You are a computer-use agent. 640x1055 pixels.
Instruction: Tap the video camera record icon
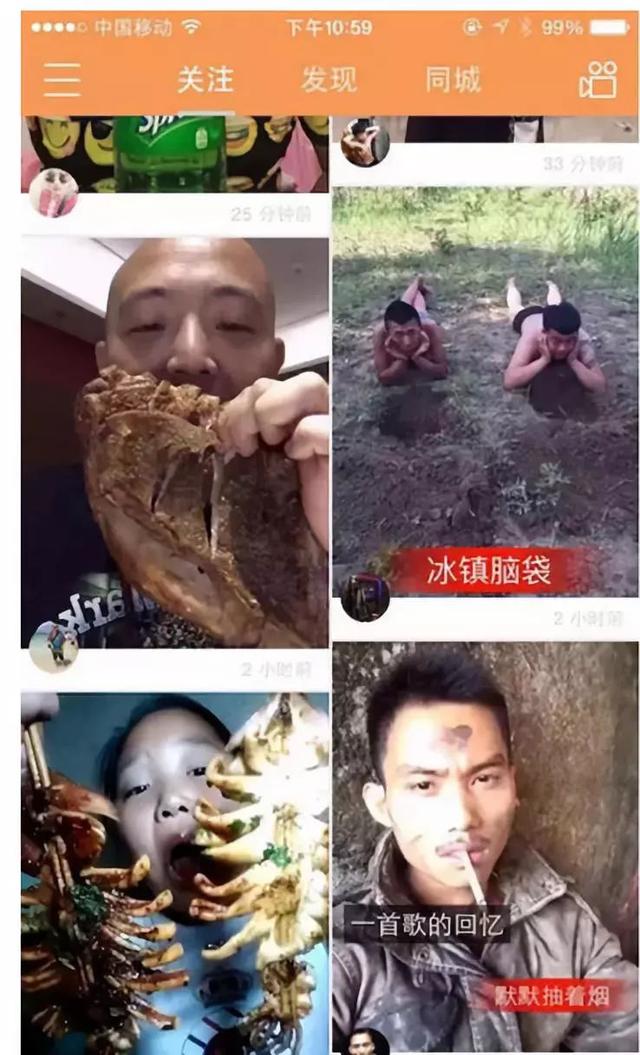(x=597, y=80)
